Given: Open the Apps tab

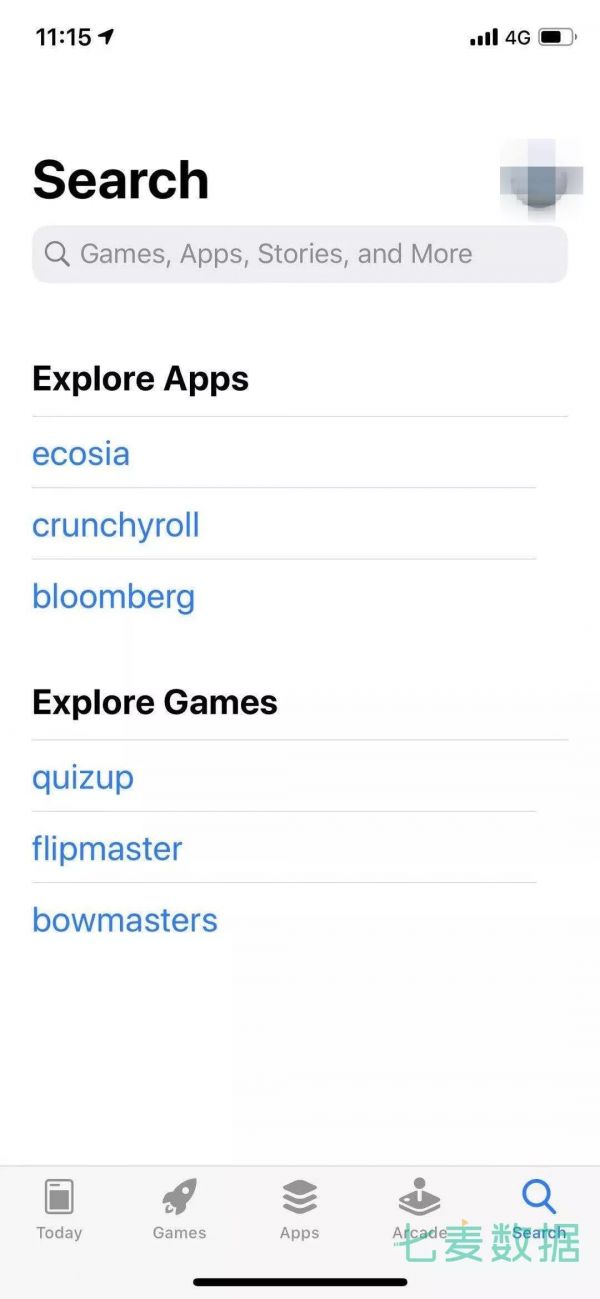Looking at the screenshot, I should coord(299,1208).
